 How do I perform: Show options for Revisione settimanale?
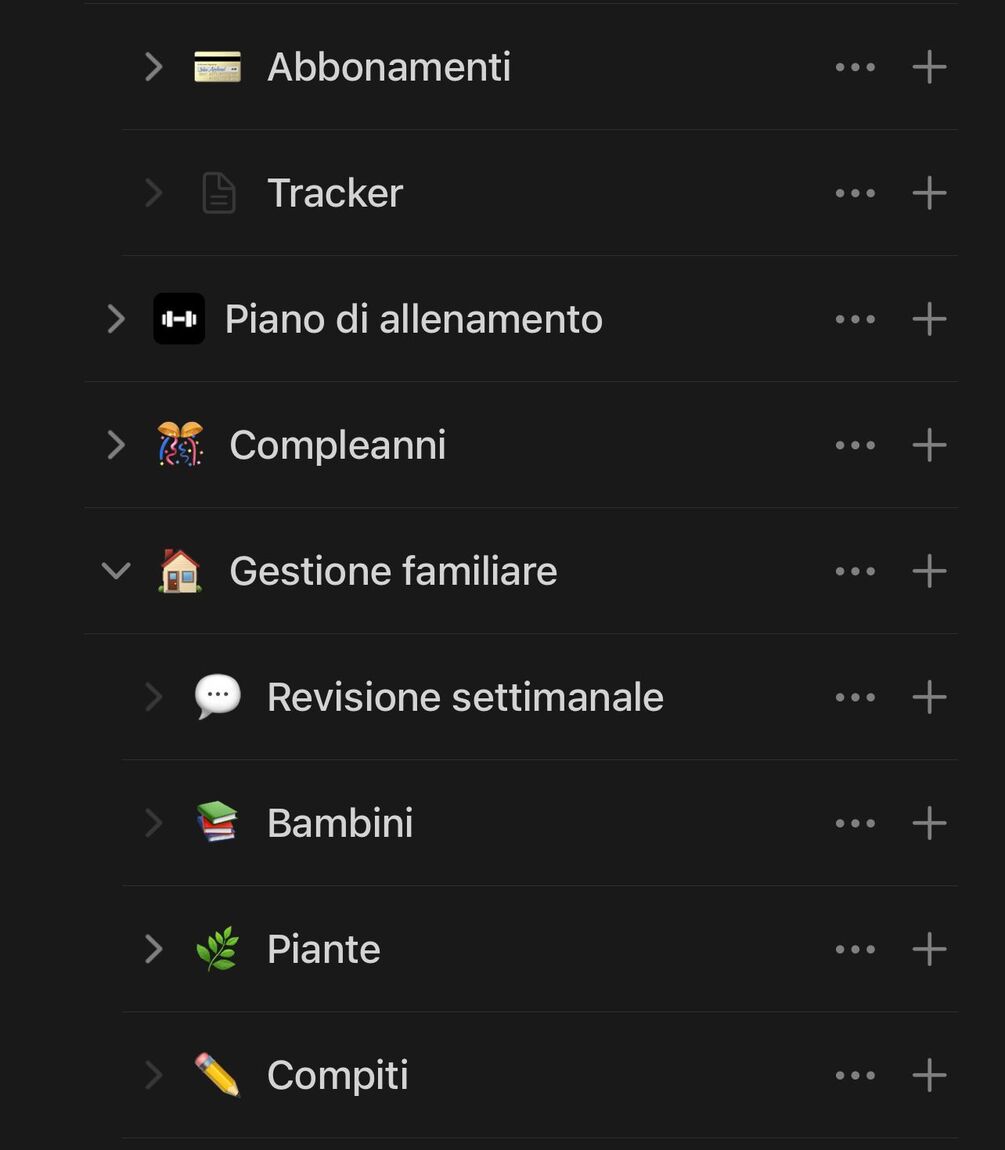855,697
